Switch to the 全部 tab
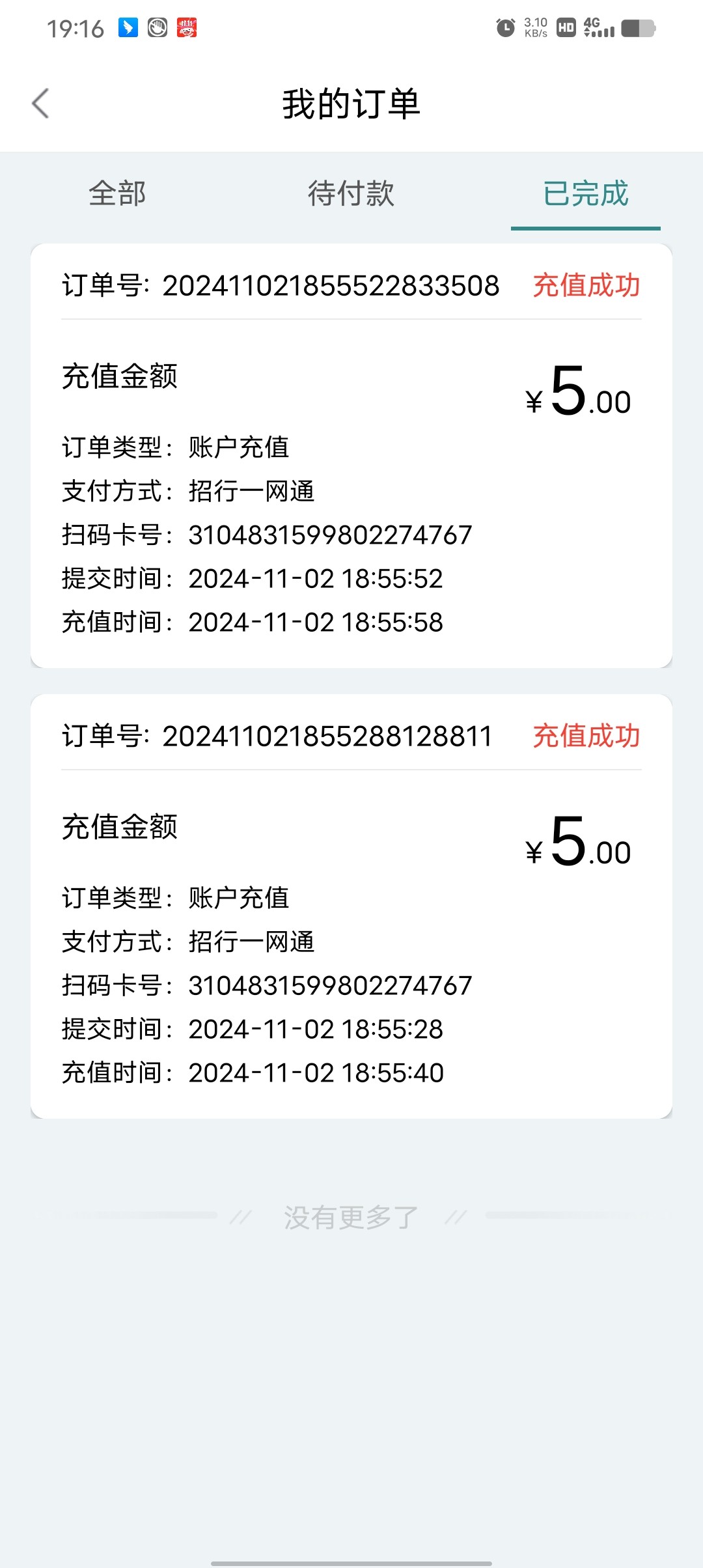 [x=117, y=193]
